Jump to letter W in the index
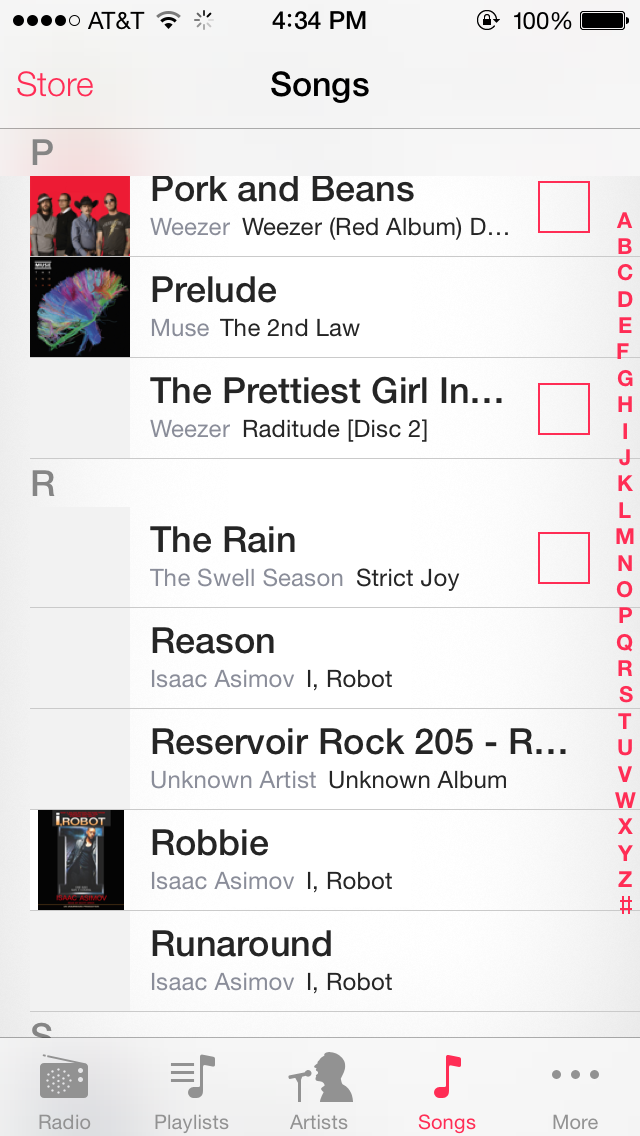 pyautogui.click(x=625, y=800)
